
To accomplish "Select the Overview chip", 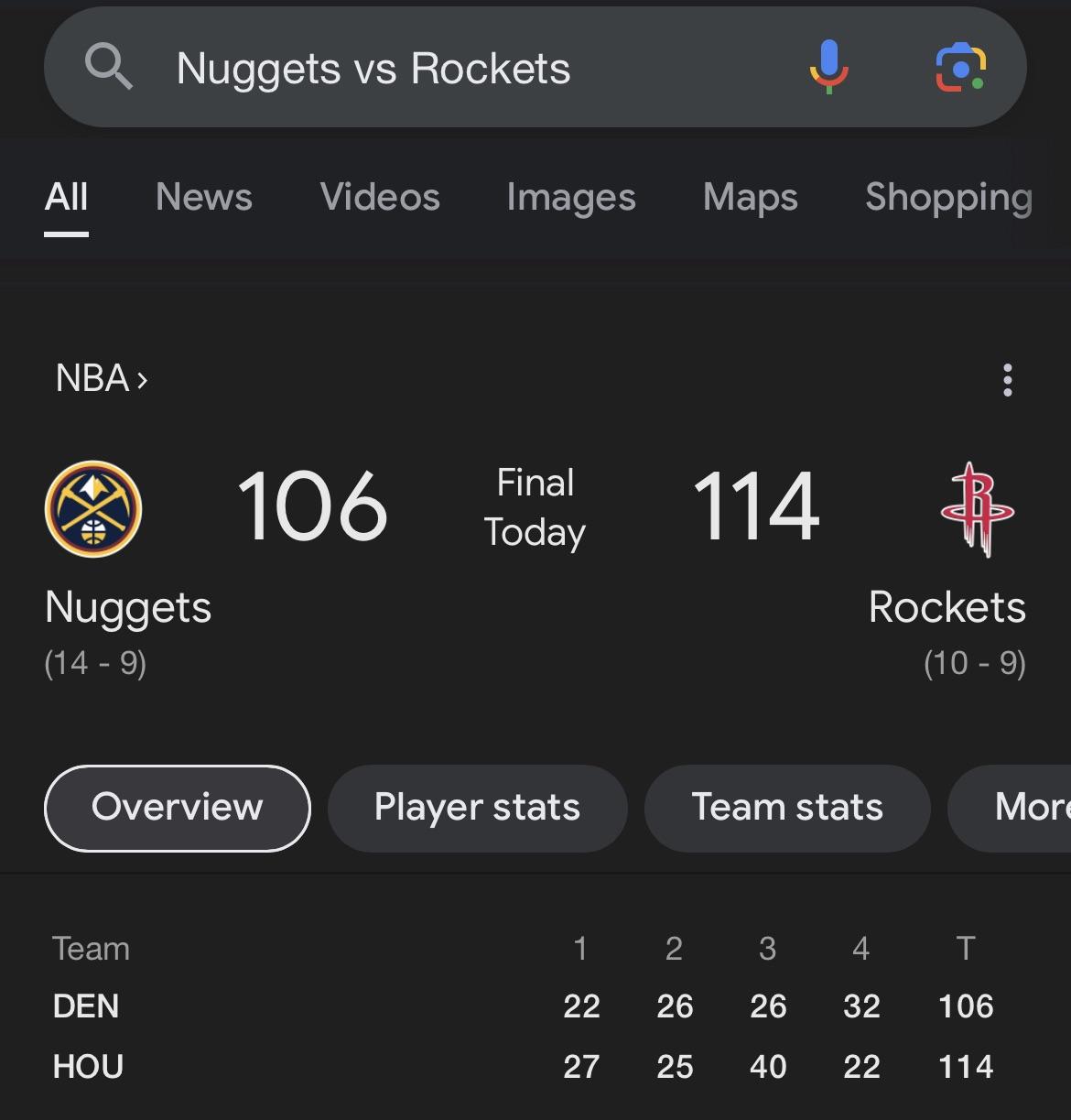I will [x=178, y=808].
